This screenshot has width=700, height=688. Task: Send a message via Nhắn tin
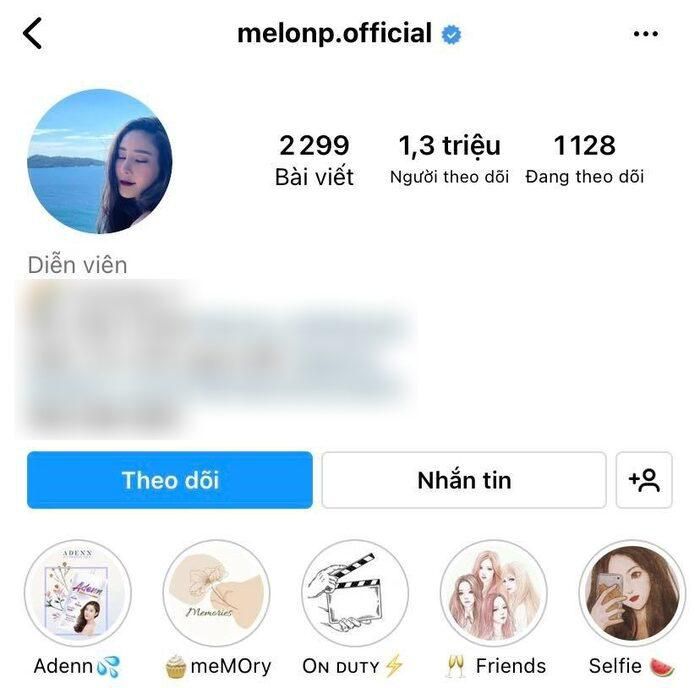click(464, 480)
